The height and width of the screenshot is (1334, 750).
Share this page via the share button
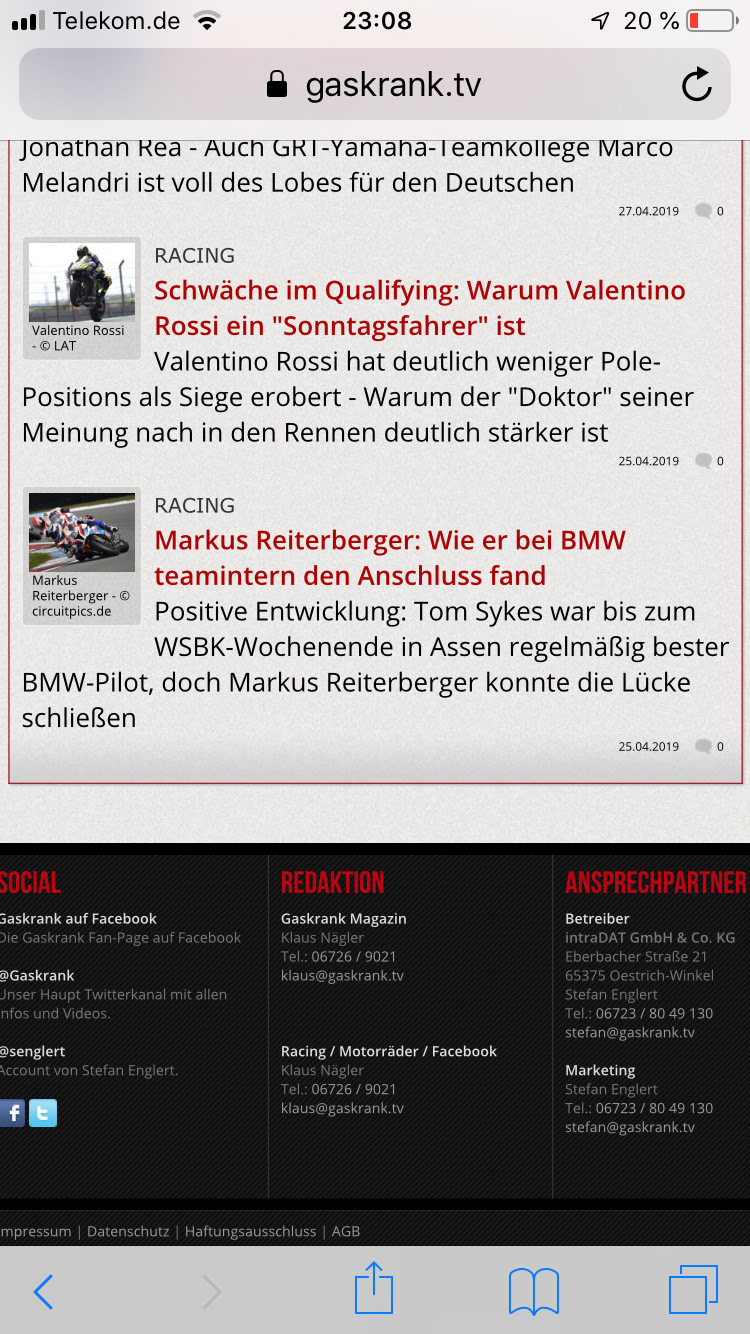coord(374,1289)
